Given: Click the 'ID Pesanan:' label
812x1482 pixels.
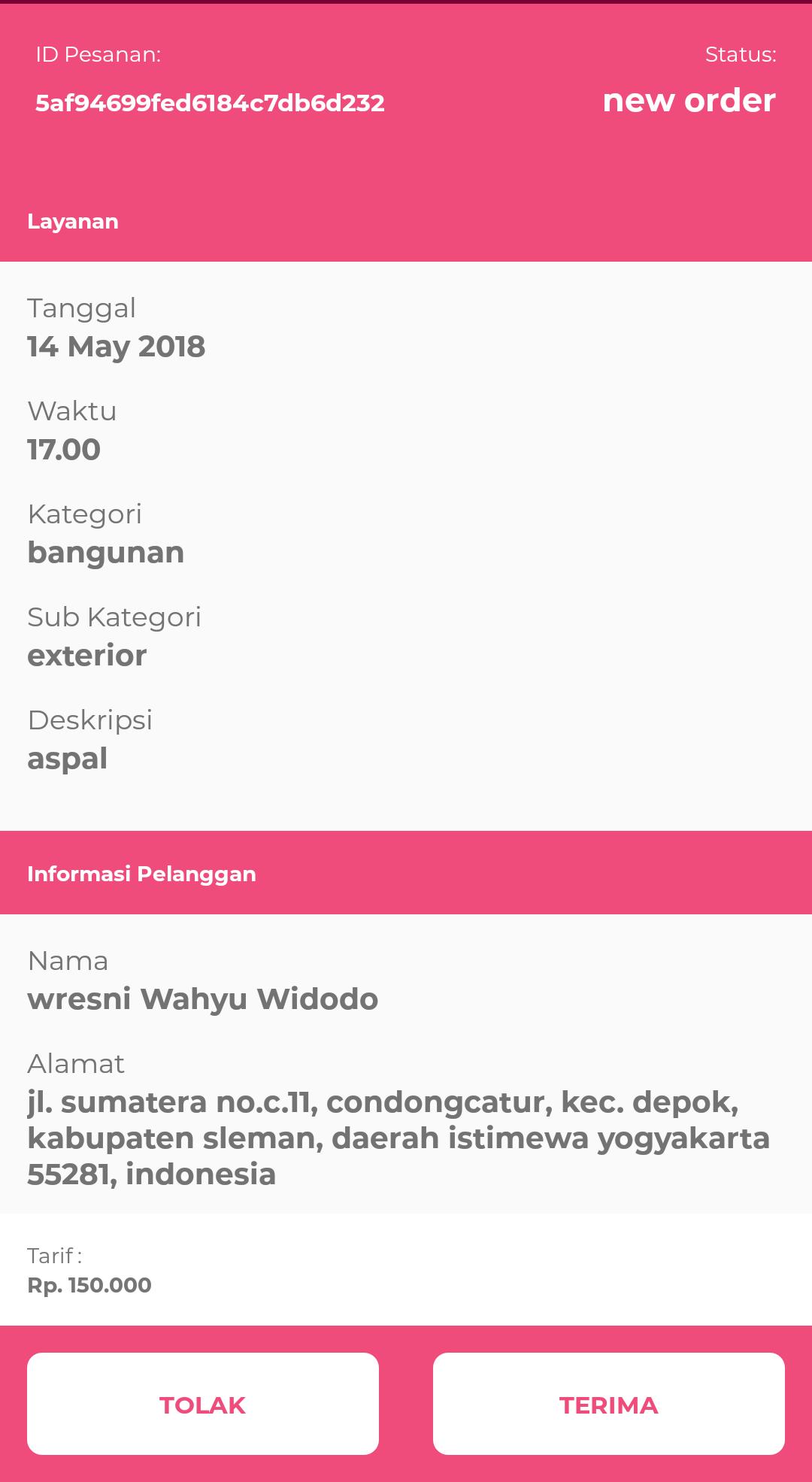Looking at the screenshot, I should [98, 54].
